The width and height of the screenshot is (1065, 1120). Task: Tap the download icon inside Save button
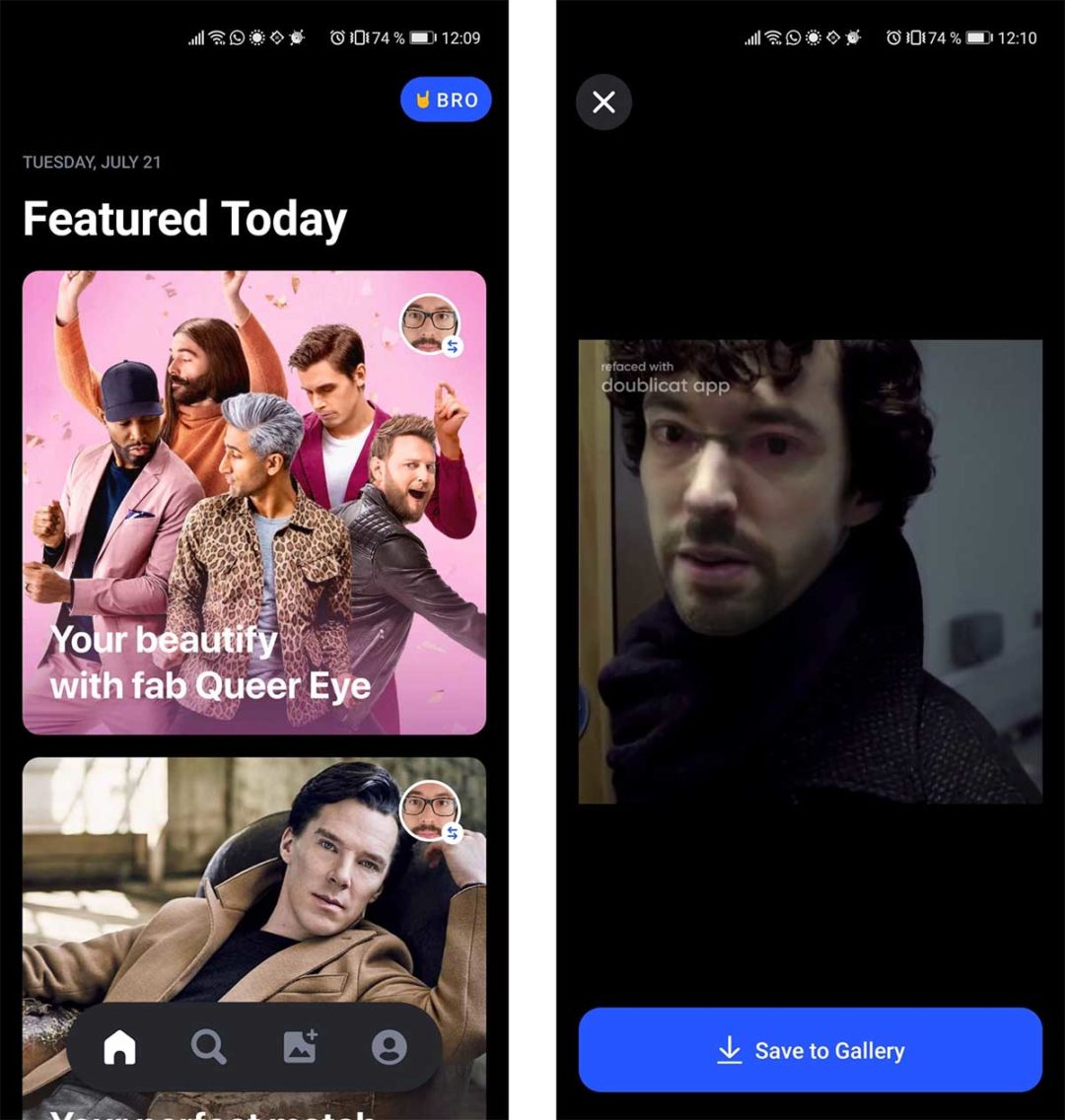click(730, 1050)
